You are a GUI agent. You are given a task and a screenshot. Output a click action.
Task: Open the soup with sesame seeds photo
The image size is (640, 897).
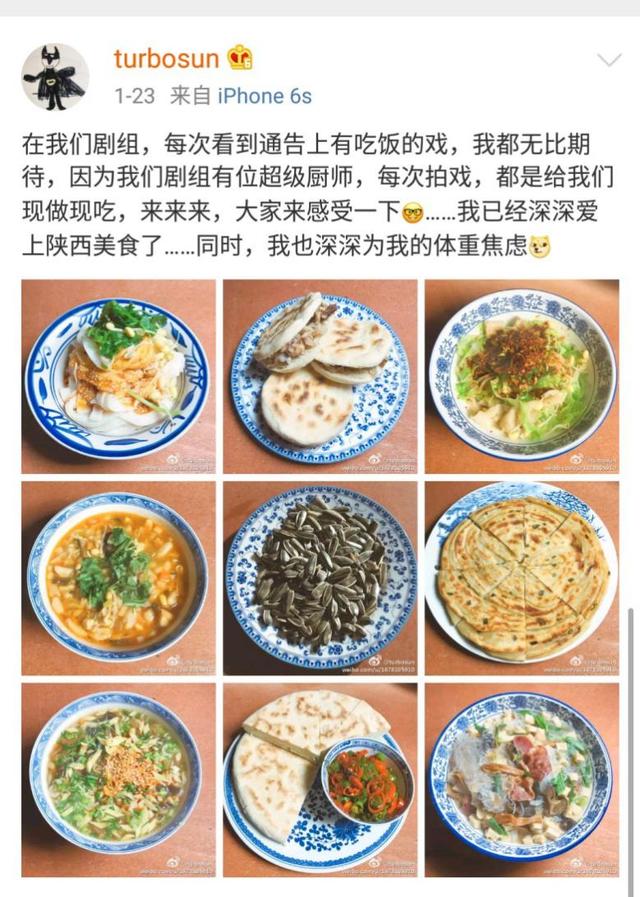pos(118,779)
